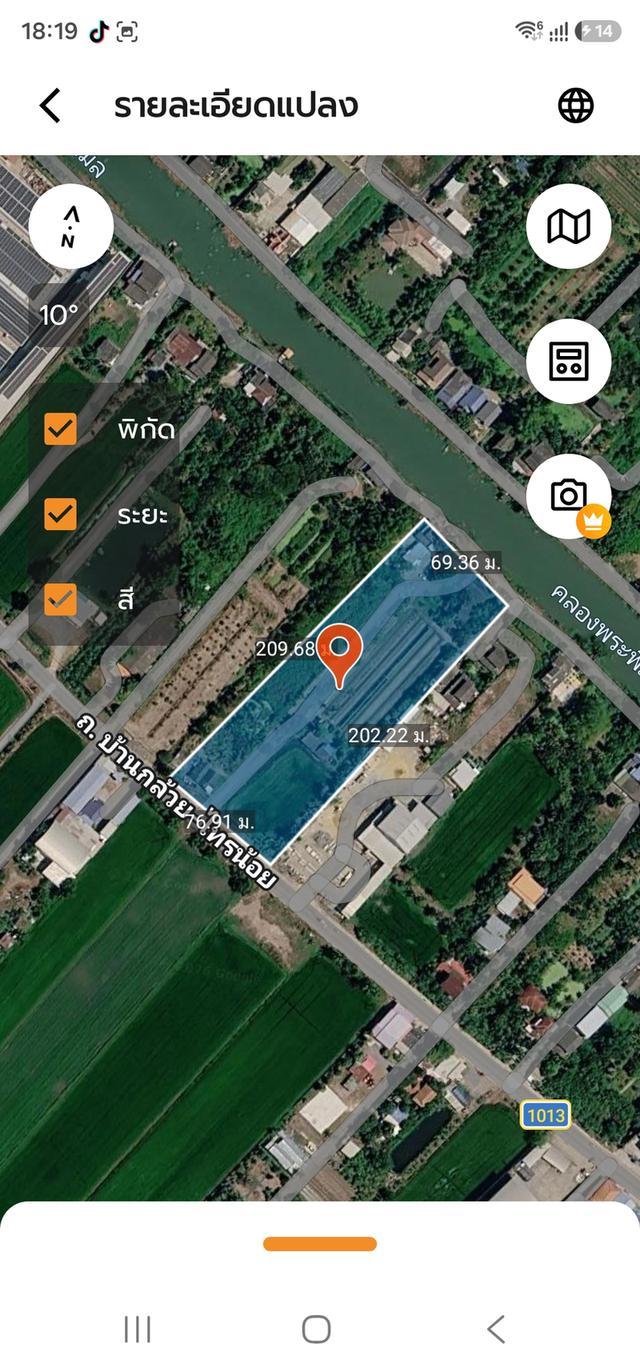640x1372 pixels.
Task: Open the map layer button
Action: pos(569,226)
